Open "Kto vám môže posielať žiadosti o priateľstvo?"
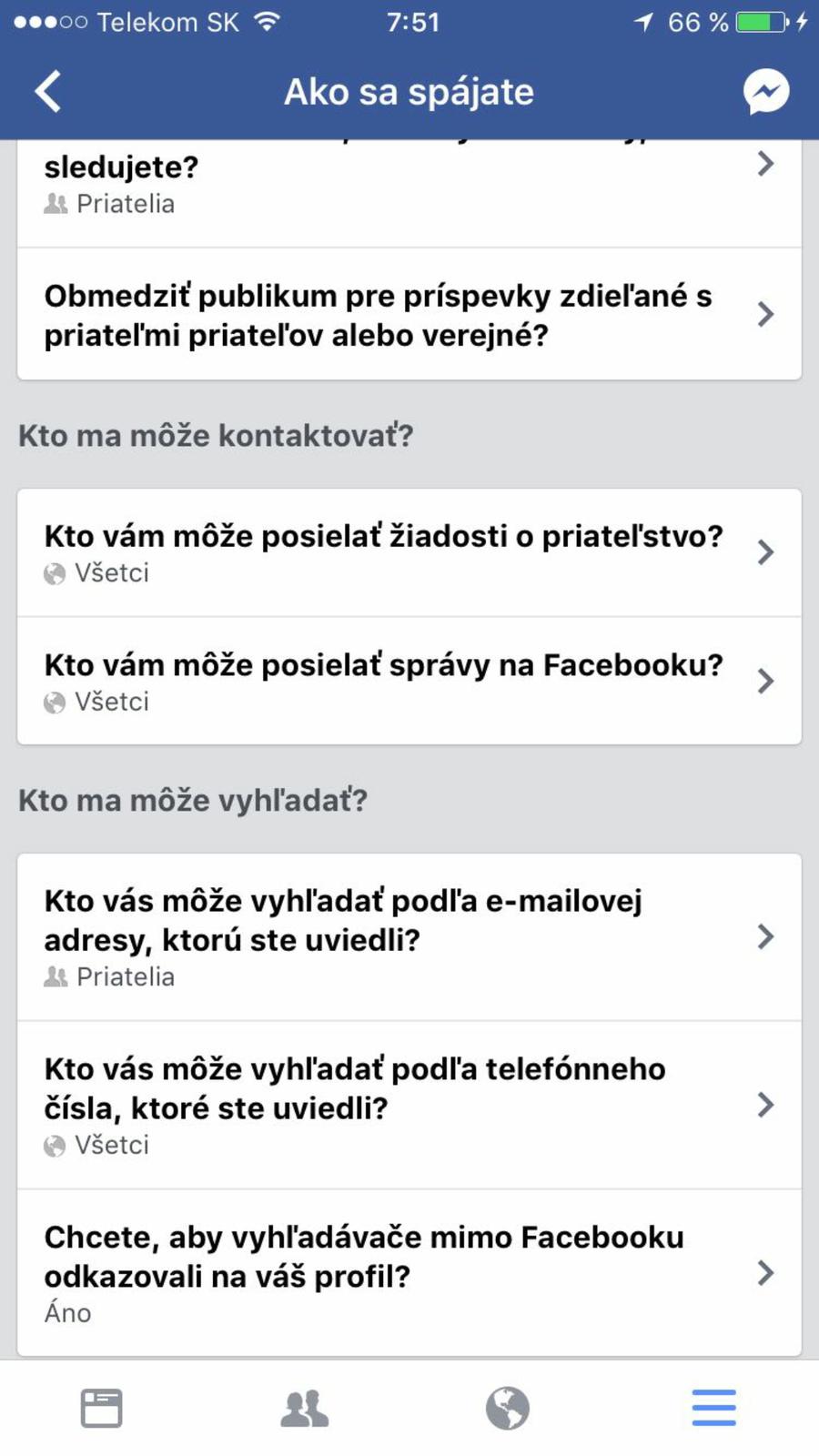819x1456 pixels. coord(409,552)
